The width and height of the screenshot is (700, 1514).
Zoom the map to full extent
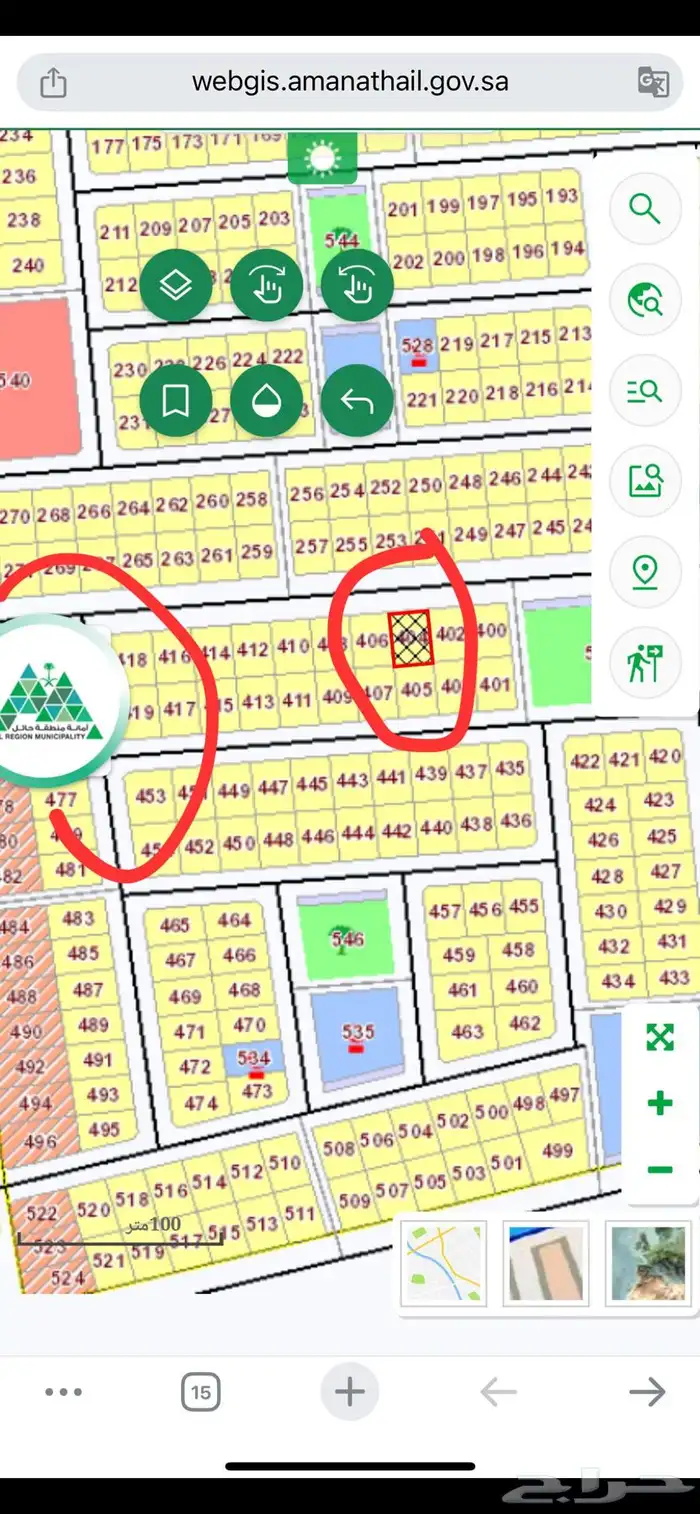[x=659, y=1037]
